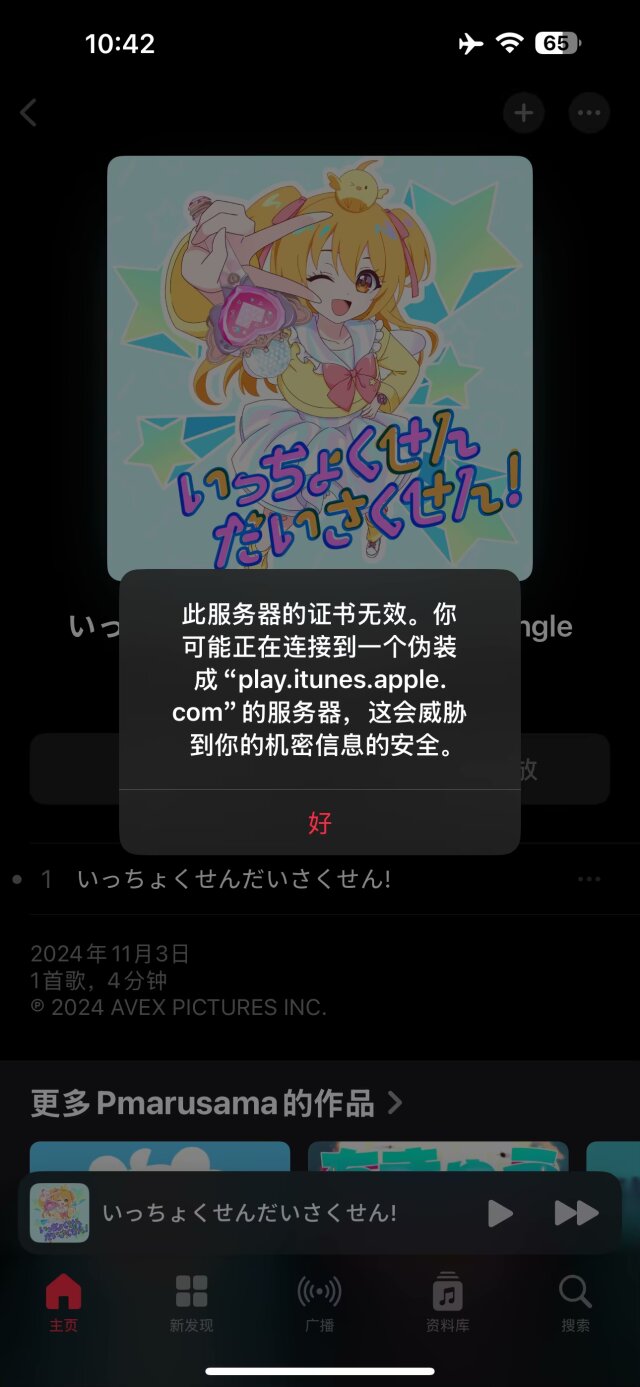
Task: Skip to next track in mini player
Action: point(576,1213)
